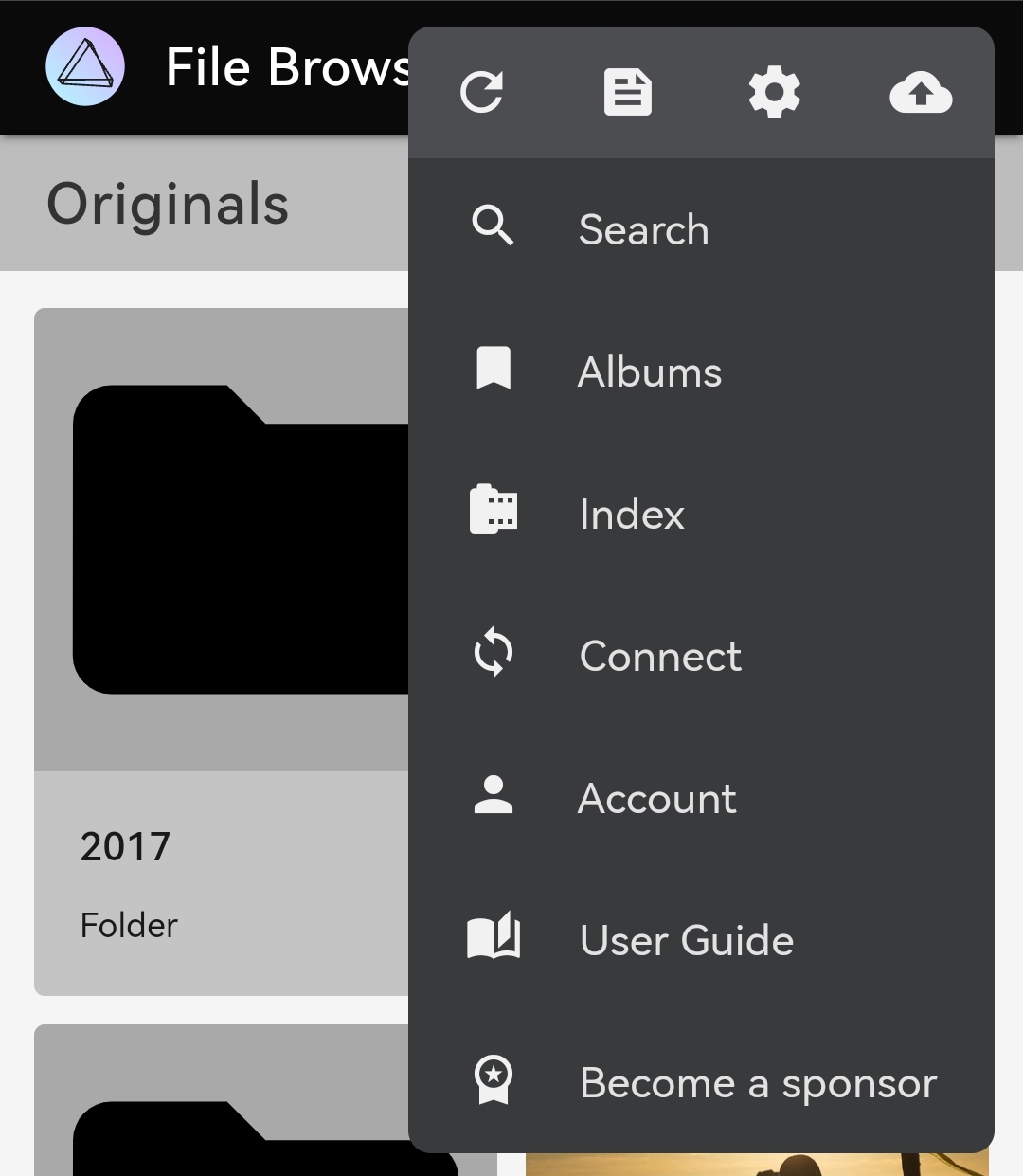Click the magnifier icon next to Search

[493, 227]
